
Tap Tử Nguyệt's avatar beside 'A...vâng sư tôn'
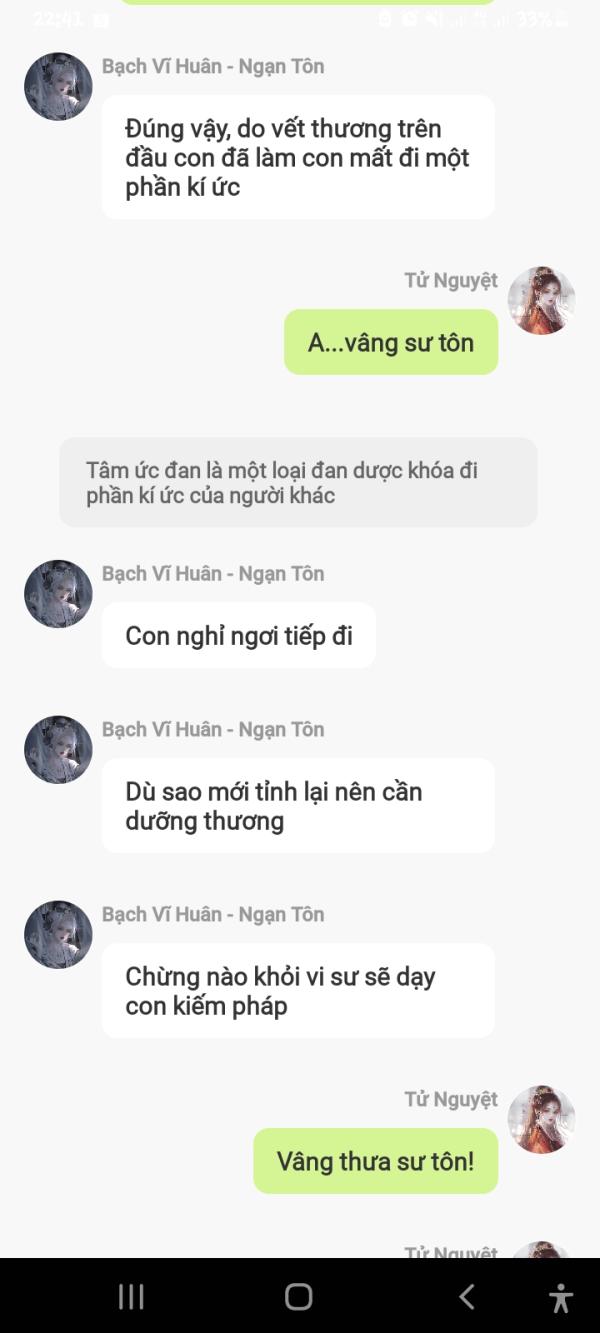[542, 300]
